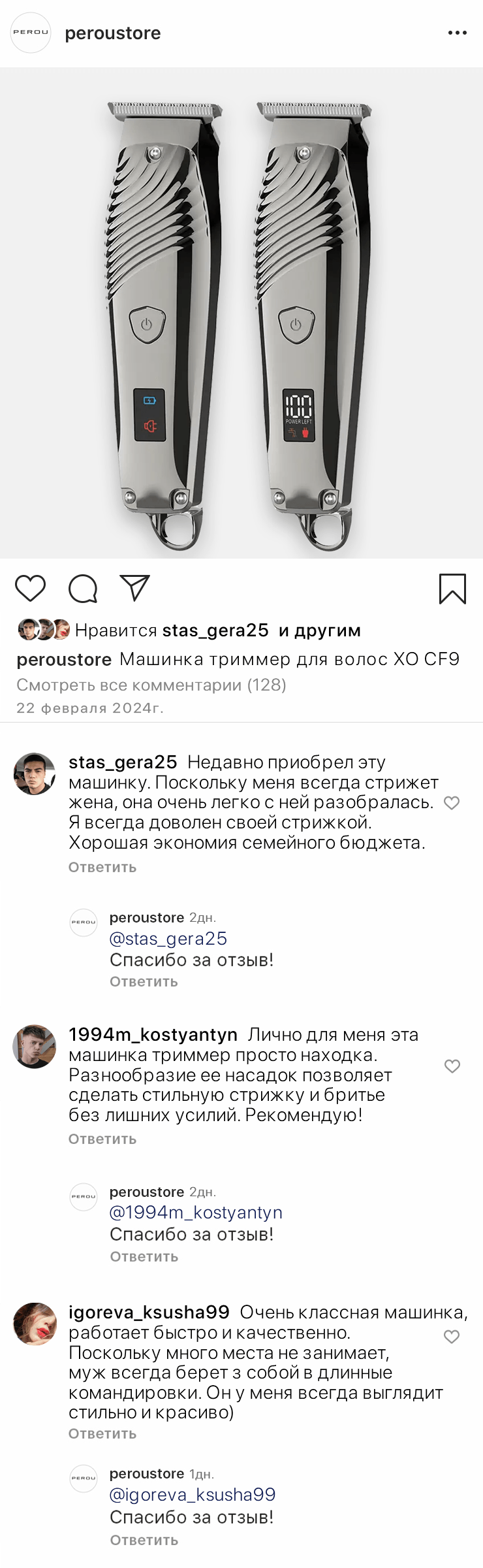Open igoreva_ksusha99's profile avatar
Viewport: 483px width, 1568px height.
(35, 1324)
